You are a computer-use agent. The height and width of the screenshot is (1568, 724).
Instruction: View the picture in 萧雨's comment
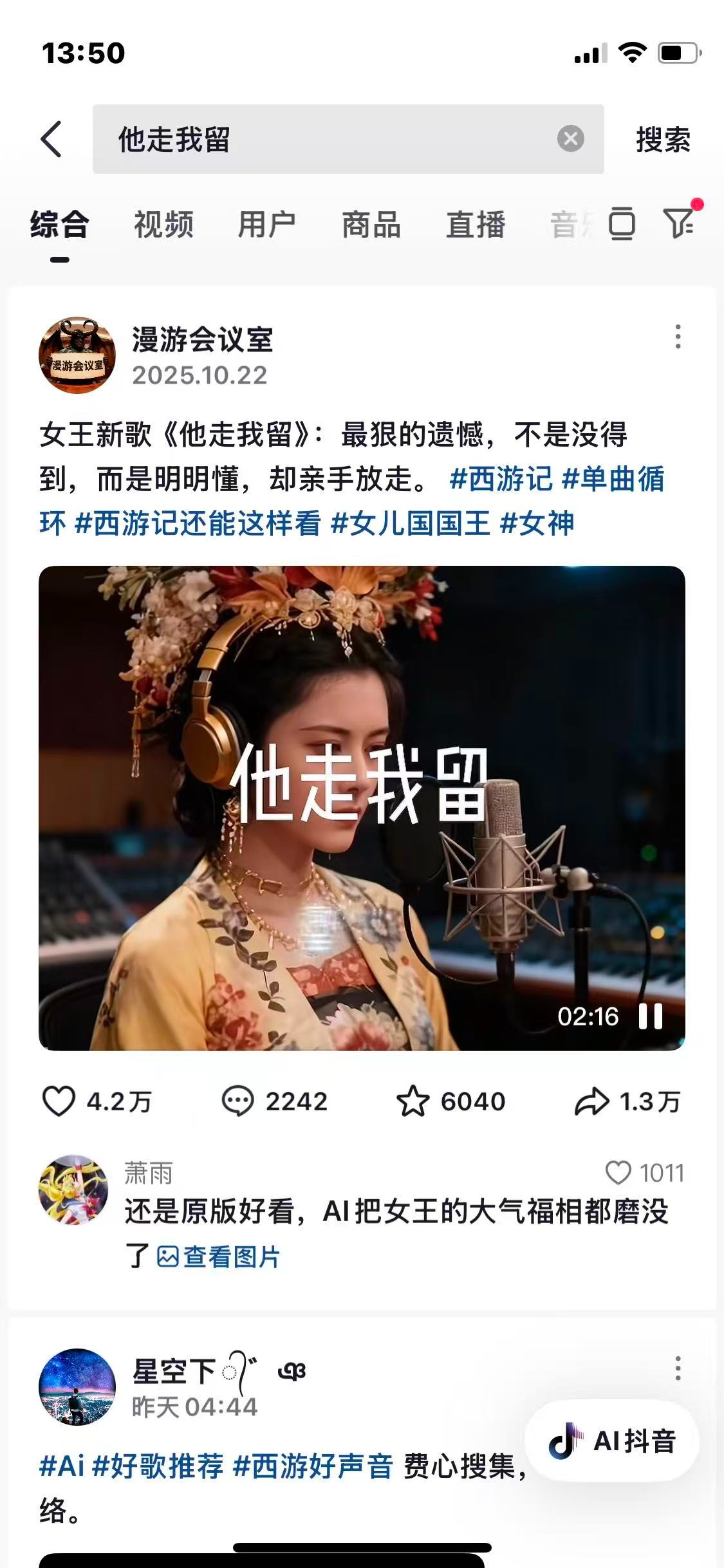219,1256
